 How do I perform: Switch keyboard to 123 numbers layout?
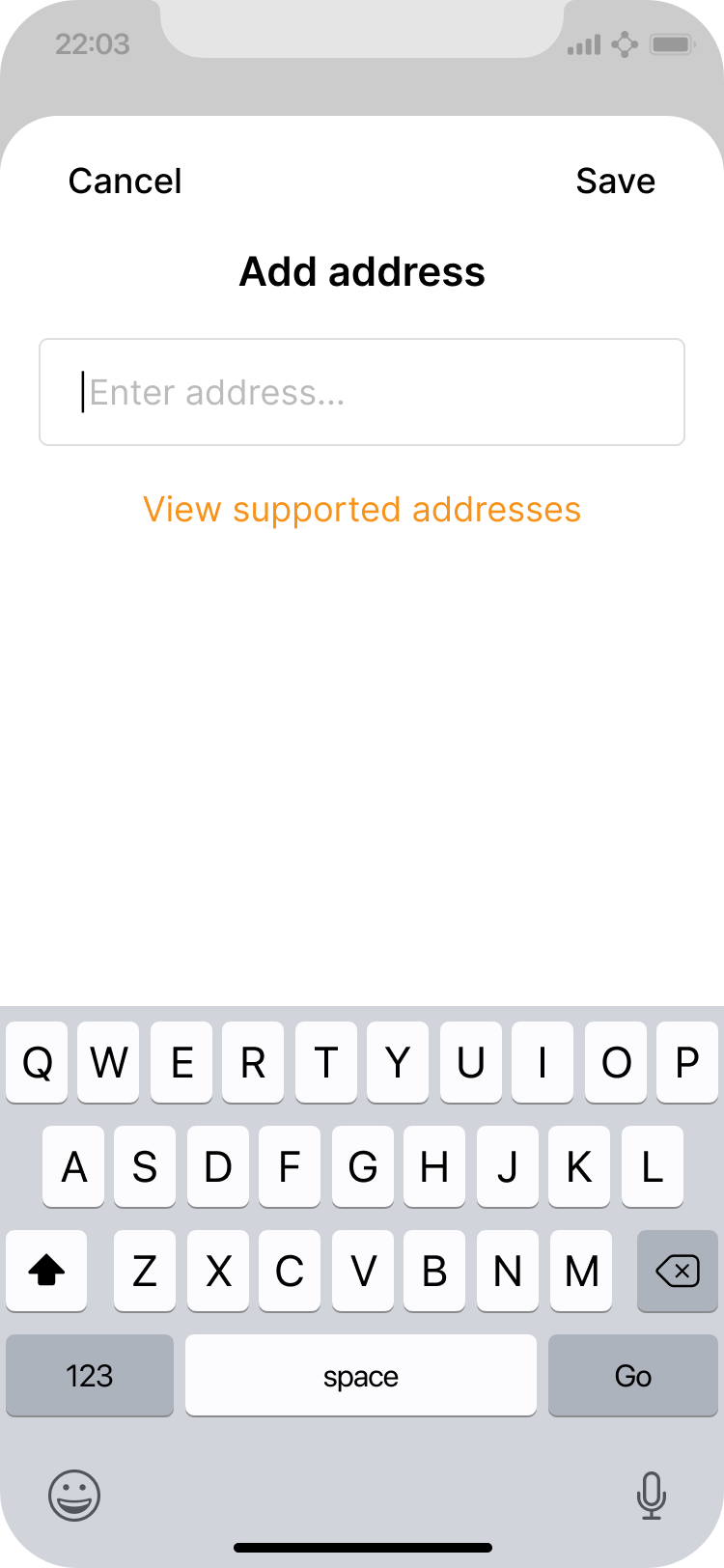point(90,1375)
